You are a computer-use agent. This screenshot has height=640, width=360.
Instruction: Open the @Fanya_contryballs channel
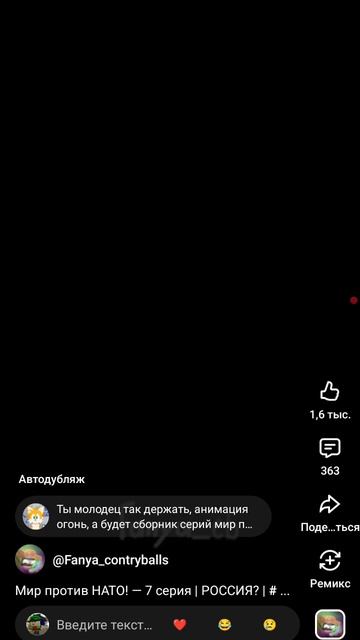point(110,560)
